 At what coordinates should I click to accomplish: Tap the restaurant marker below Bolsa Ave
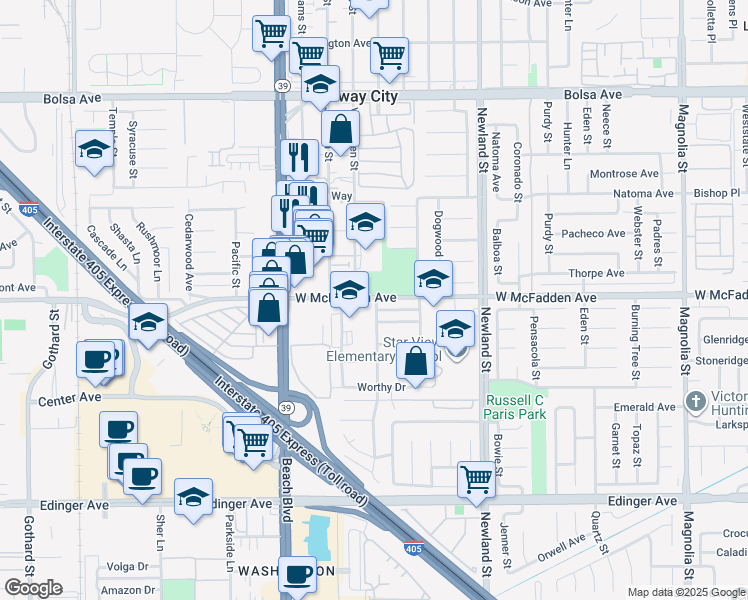click(299, 157)
